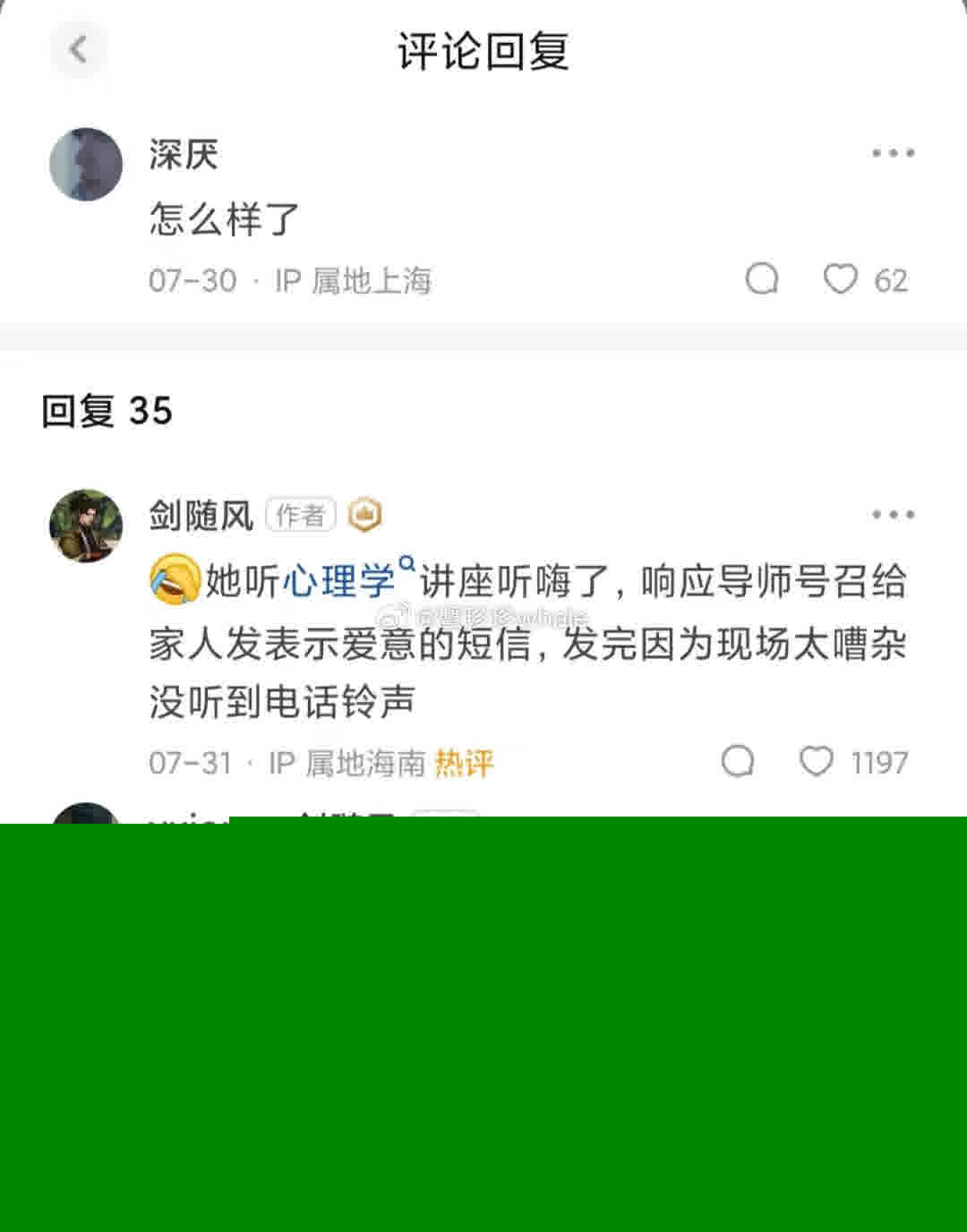Open 深厌's profile avatar

pos(86,165)
